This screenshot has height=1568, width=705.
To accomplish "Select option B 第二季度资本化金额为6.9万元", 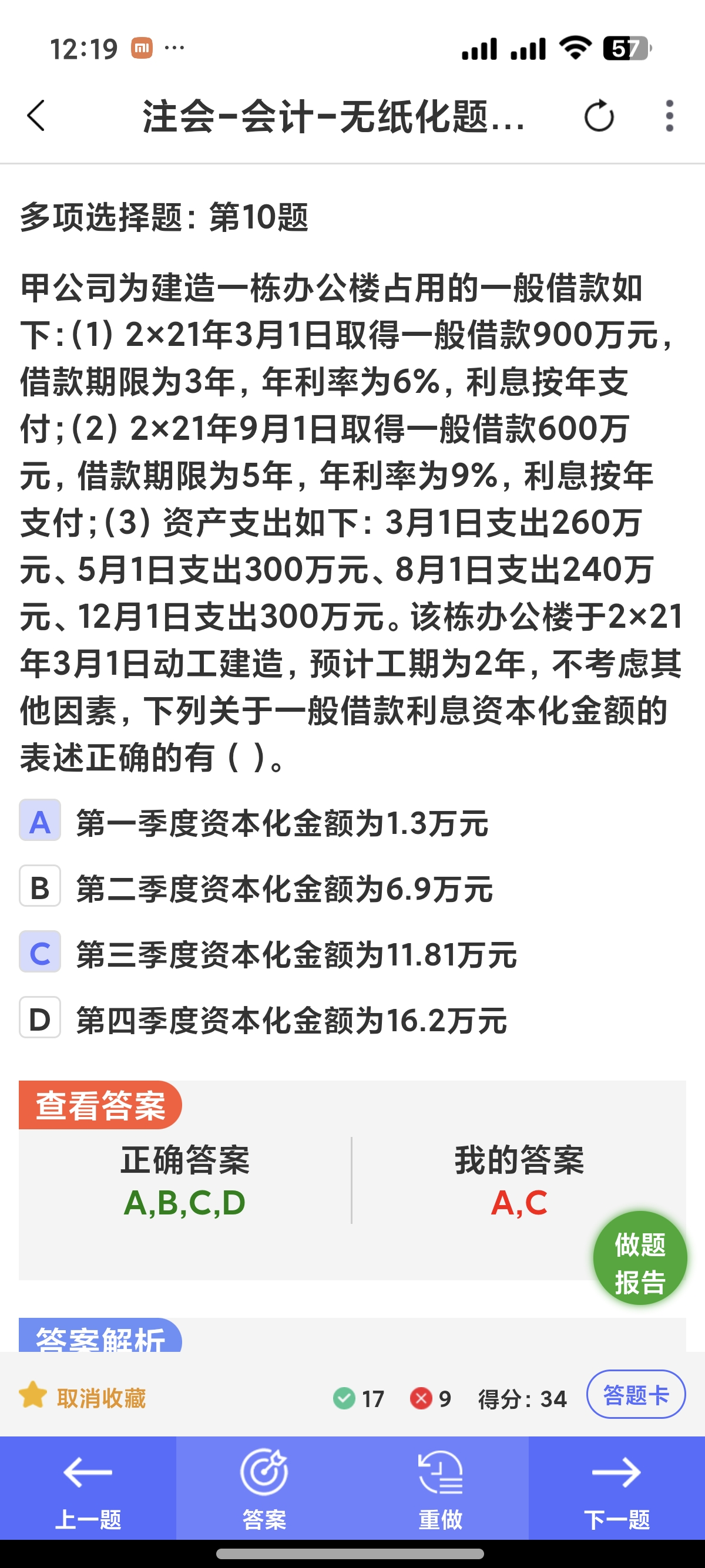I will point(256,888).
